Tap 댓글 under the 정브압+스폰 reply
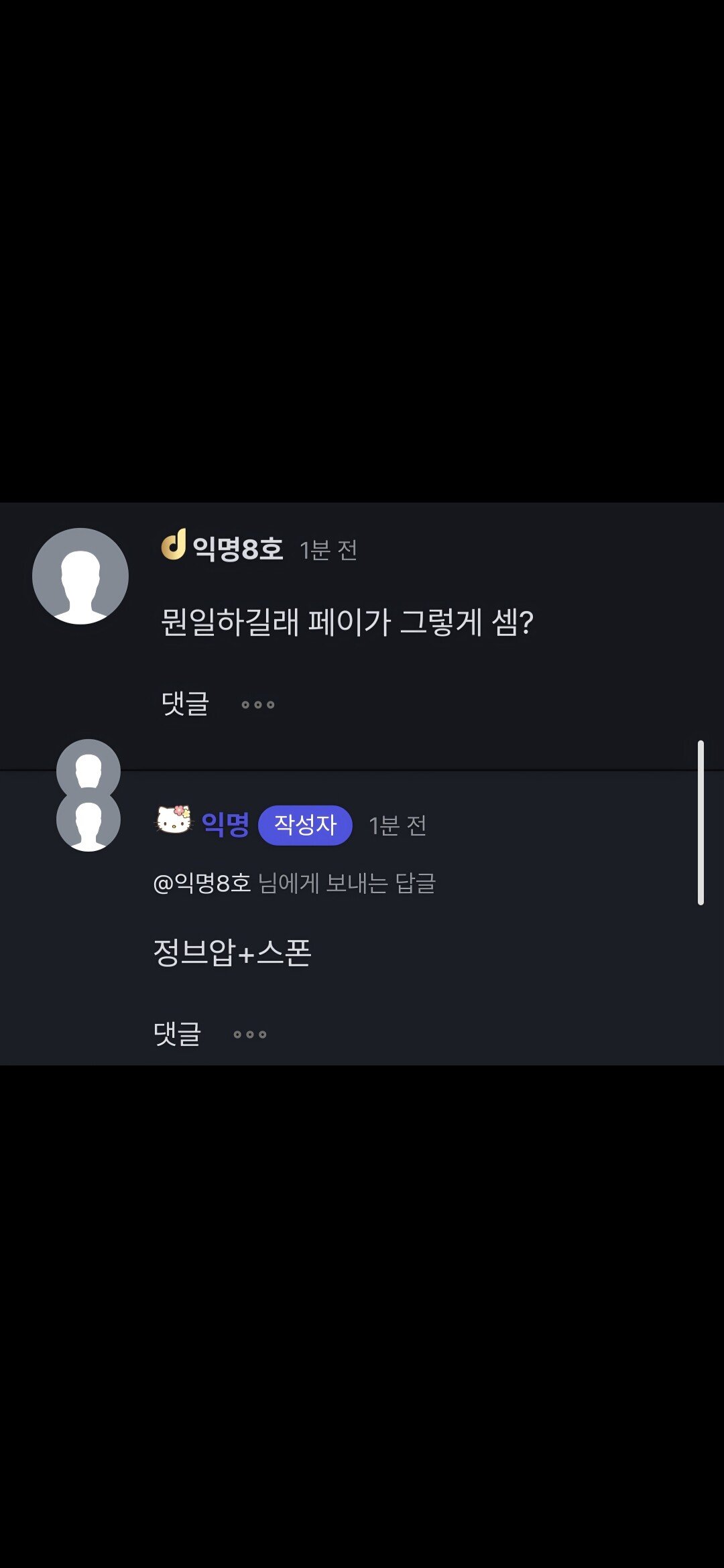Viewport: 724px width, 1568px height. tap(178, 1033)
